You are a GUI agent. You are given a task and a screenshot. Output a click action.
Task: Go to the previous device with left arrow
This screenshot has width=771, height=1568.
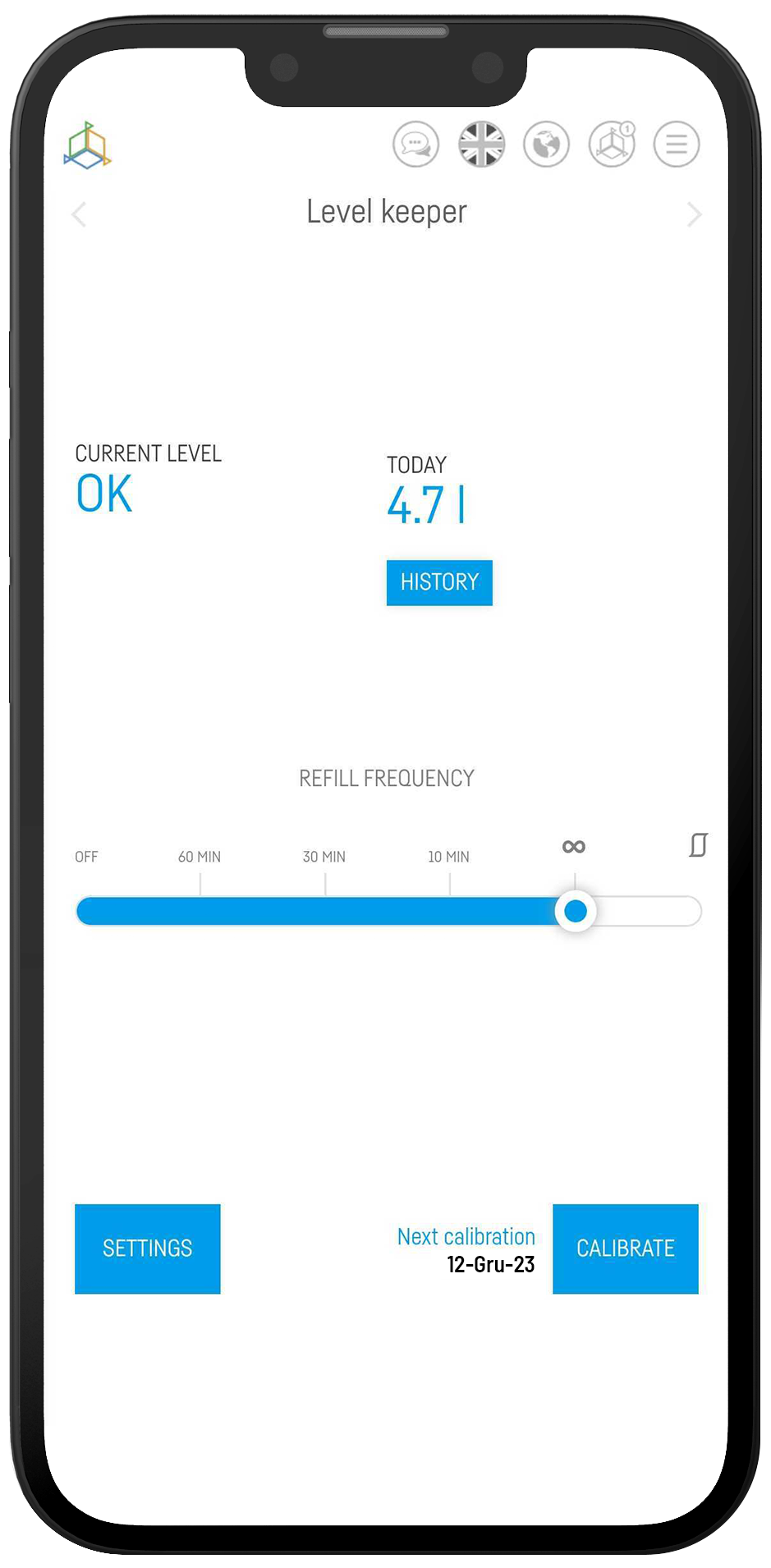[x=80, y=214]
